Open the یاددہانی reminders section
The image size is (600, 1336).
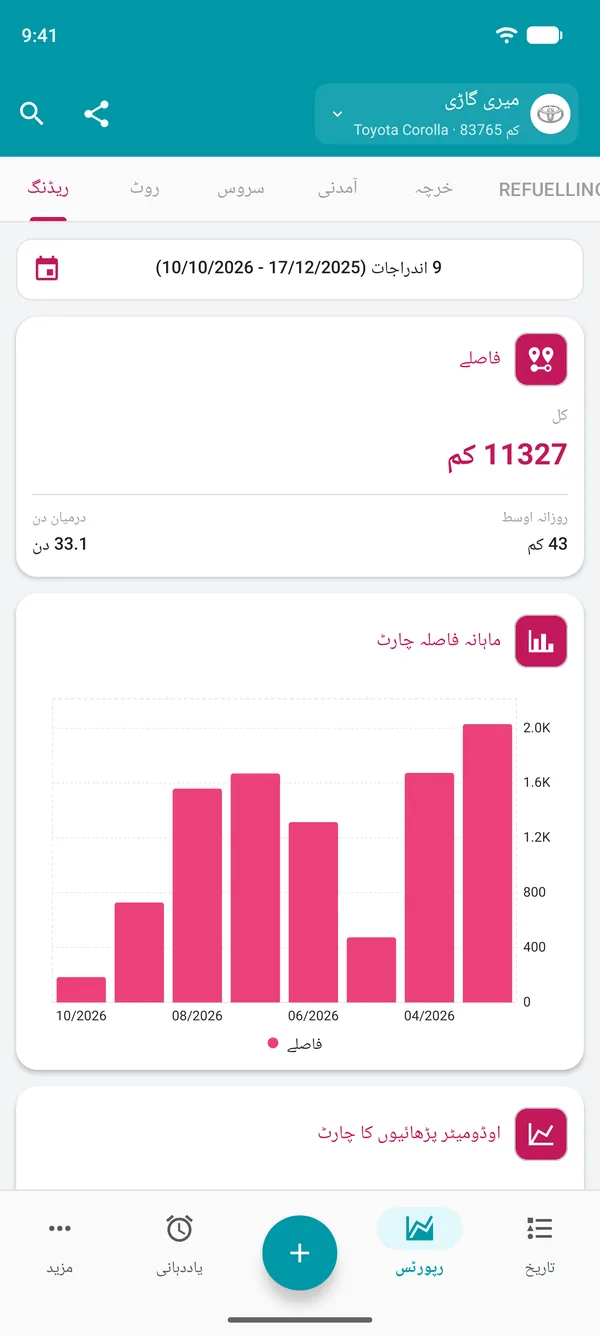pos(180,1245)
